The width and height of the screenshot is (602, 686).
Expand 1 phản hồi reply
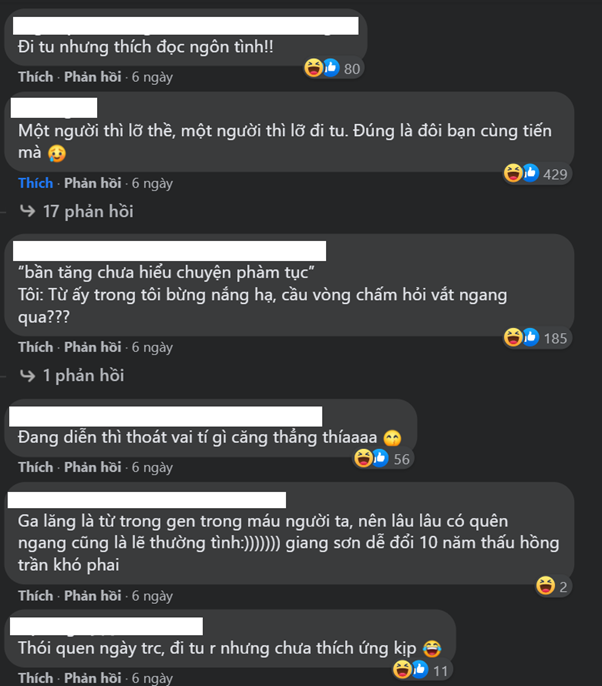point(73,375)
